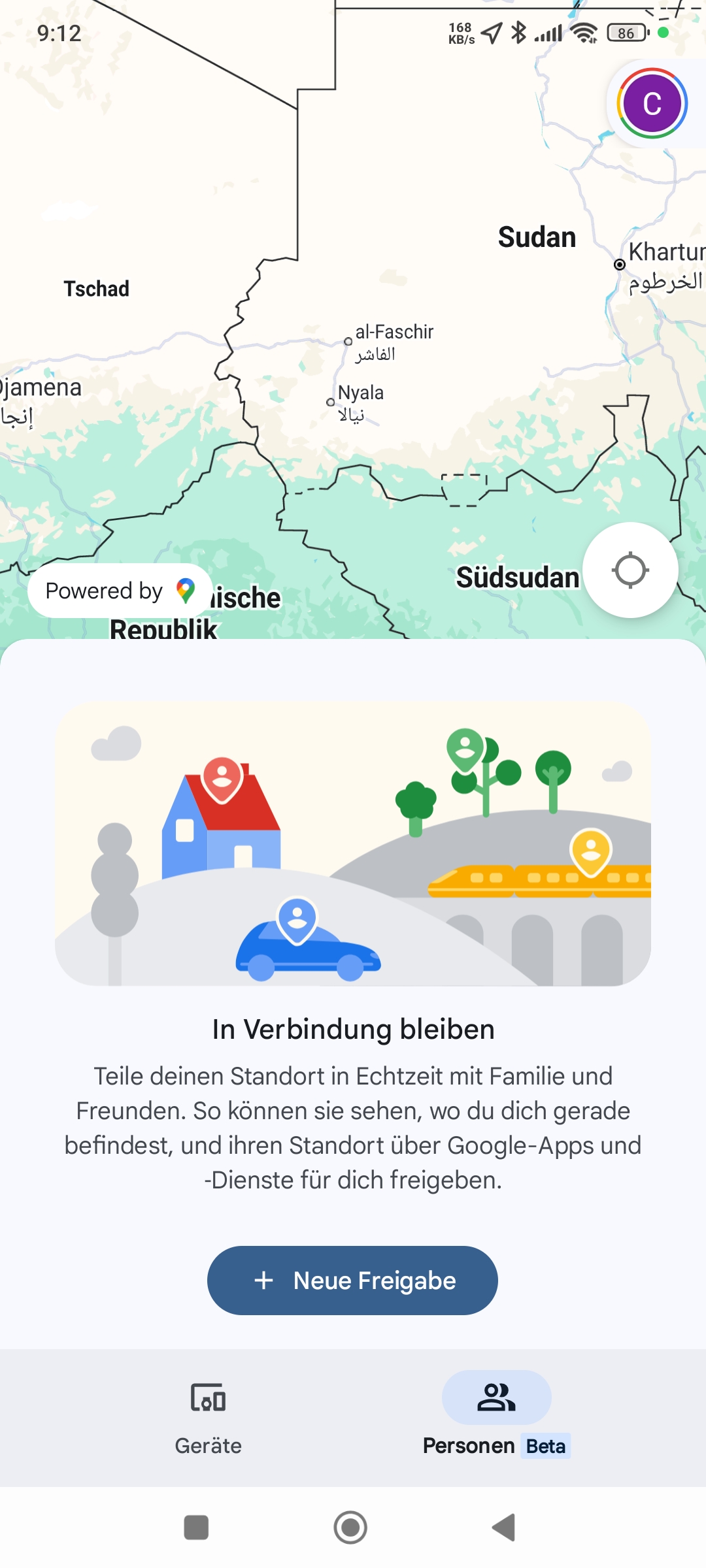Image resolution: width=706 pixels, height=1568 pixels.
Task: Open the recent apps view
Action: click(x=196, y=1527)
